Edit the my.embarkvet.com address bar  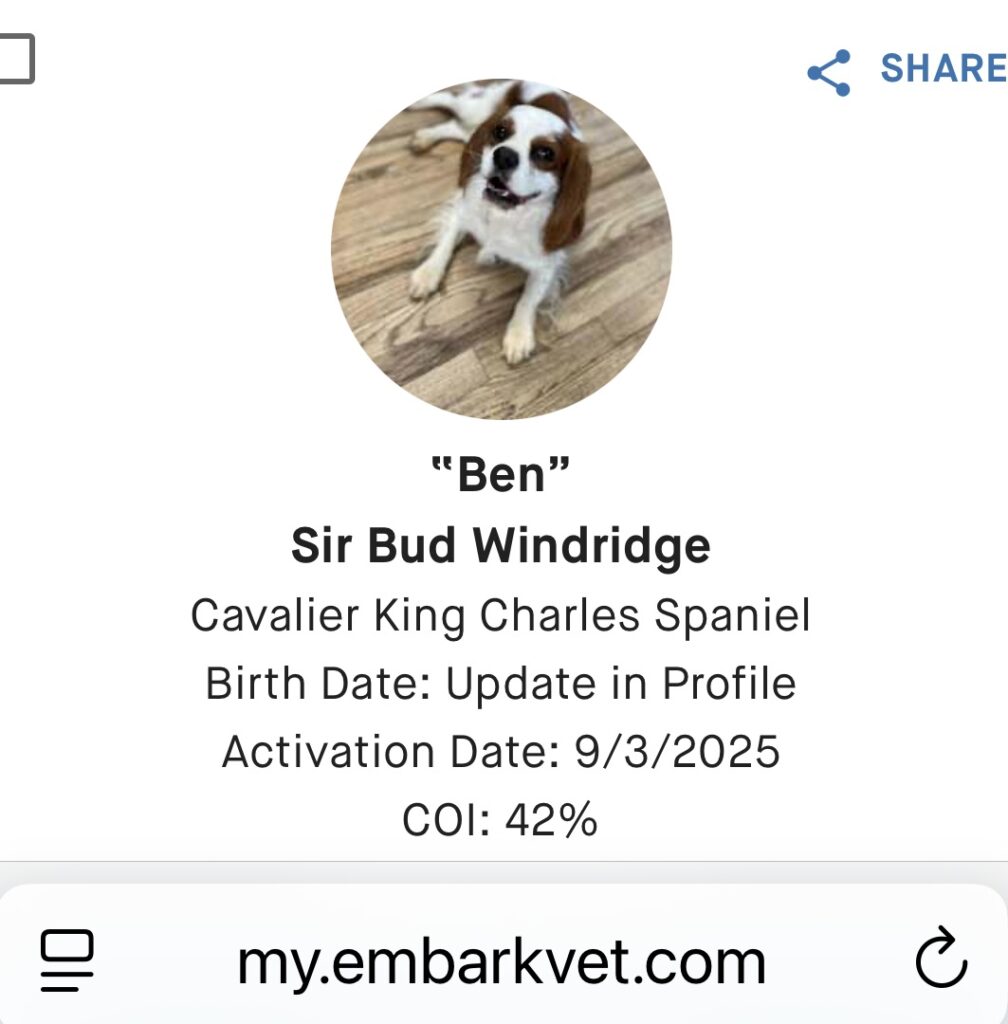501,962
